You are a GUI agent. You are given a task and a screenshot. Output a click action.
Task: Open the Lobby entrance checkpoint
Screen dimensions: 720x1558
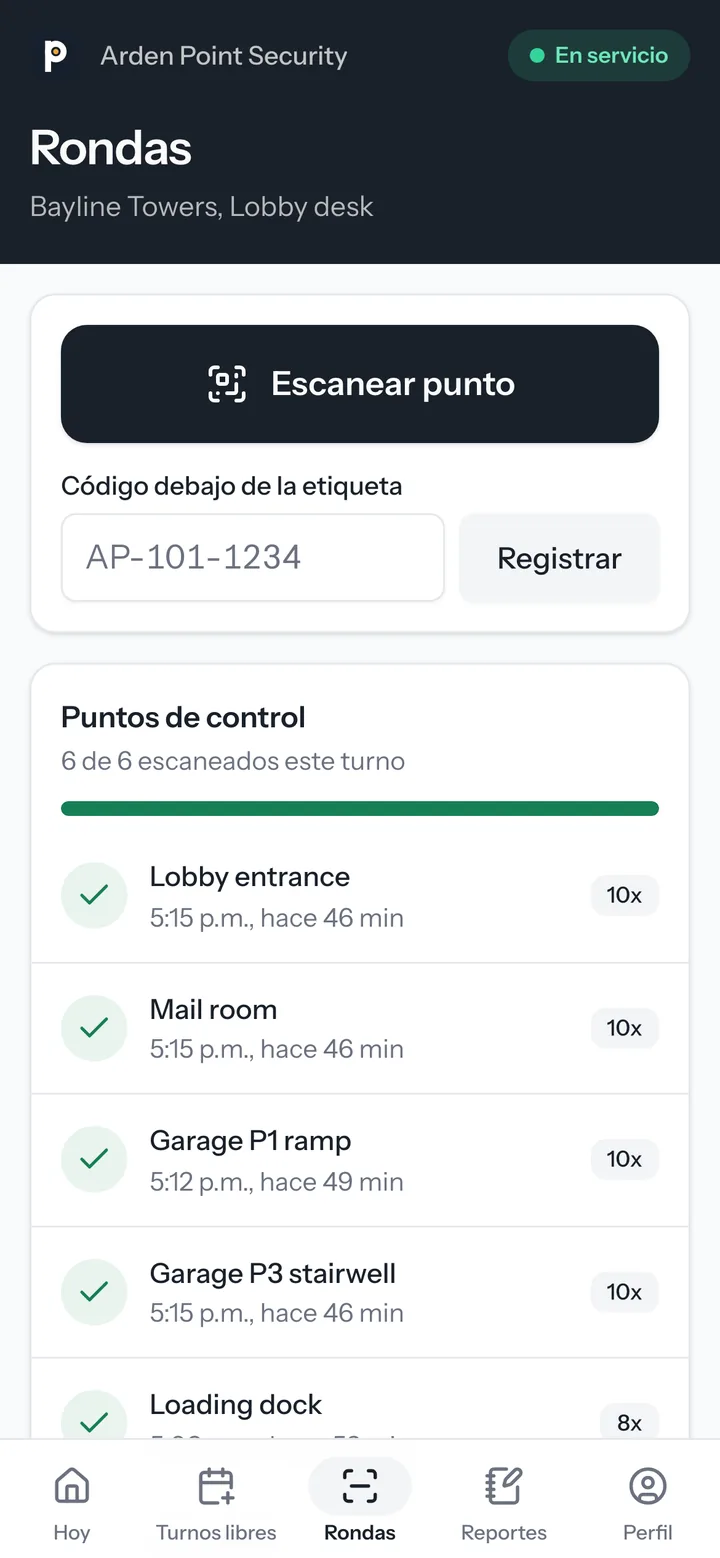click(360, 897)
